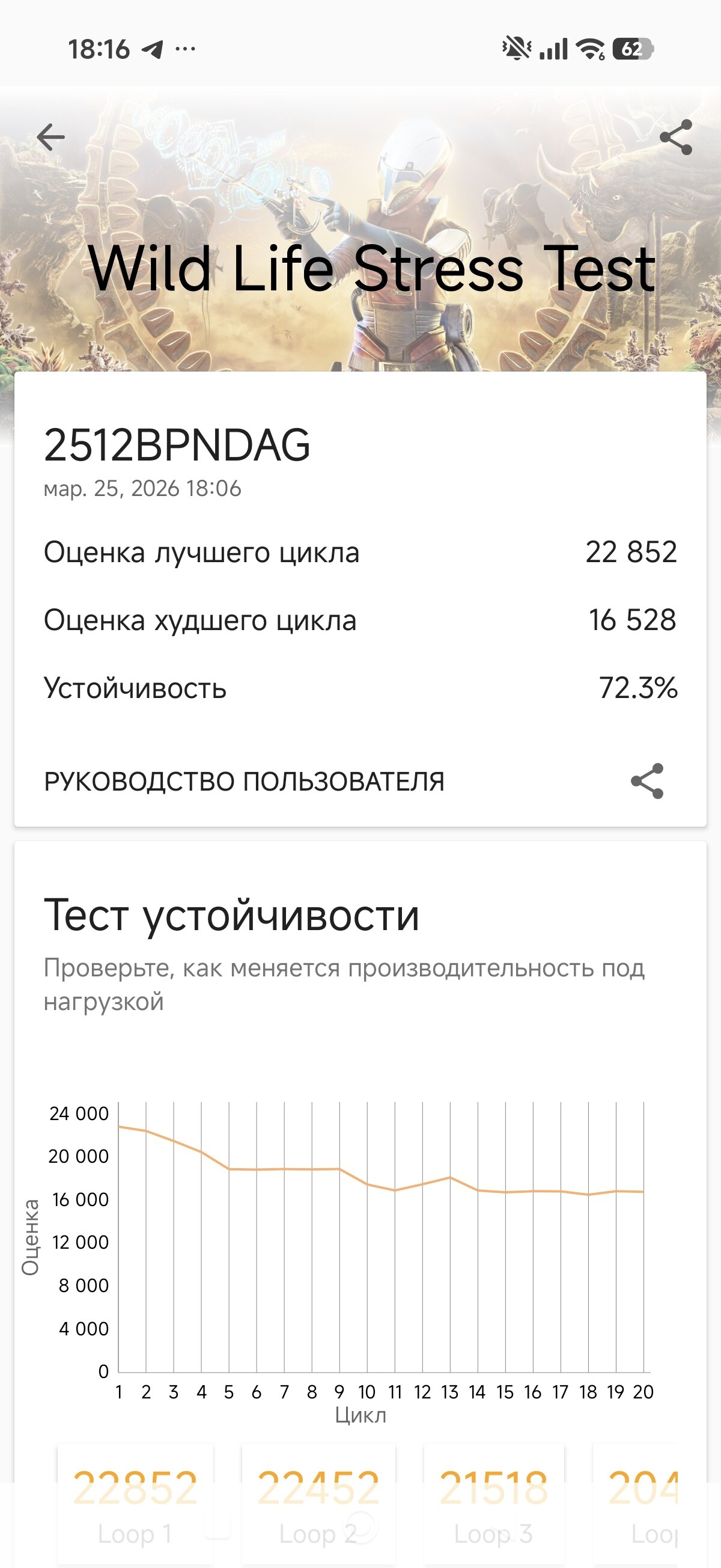Open РУКОВОДСТВО ПОЛЬЗОВАТЕЛЯ link
The width and height of the screenshot is (721, 1568).
(244, 782)
